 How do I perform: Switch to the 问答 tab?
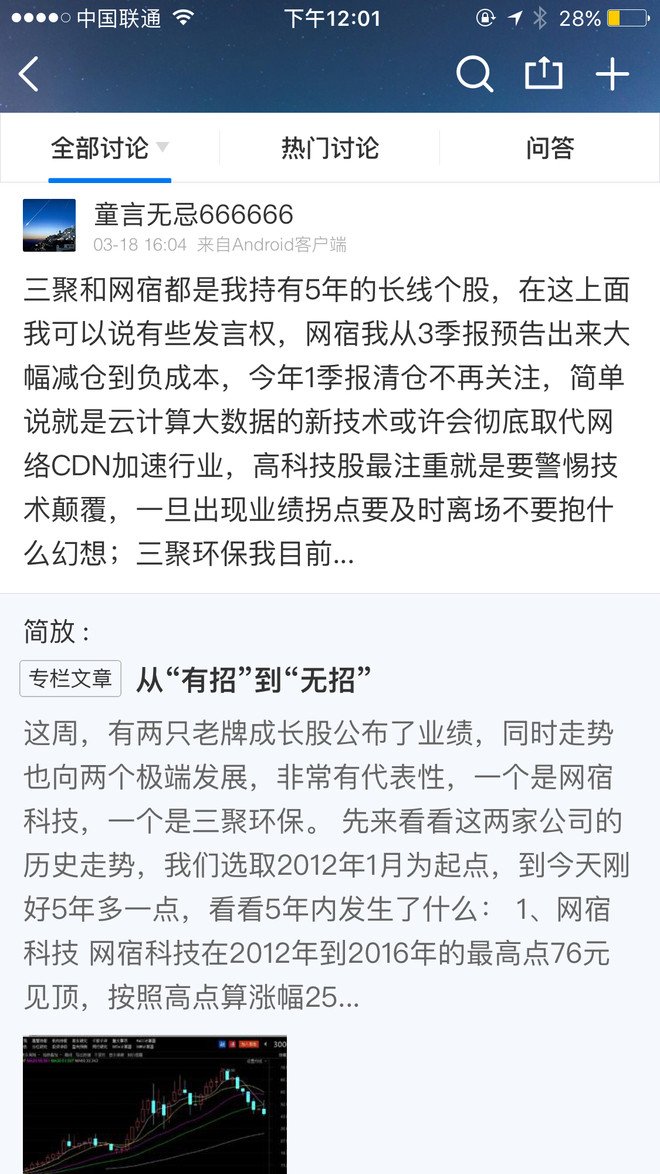[x=550, y=148]
